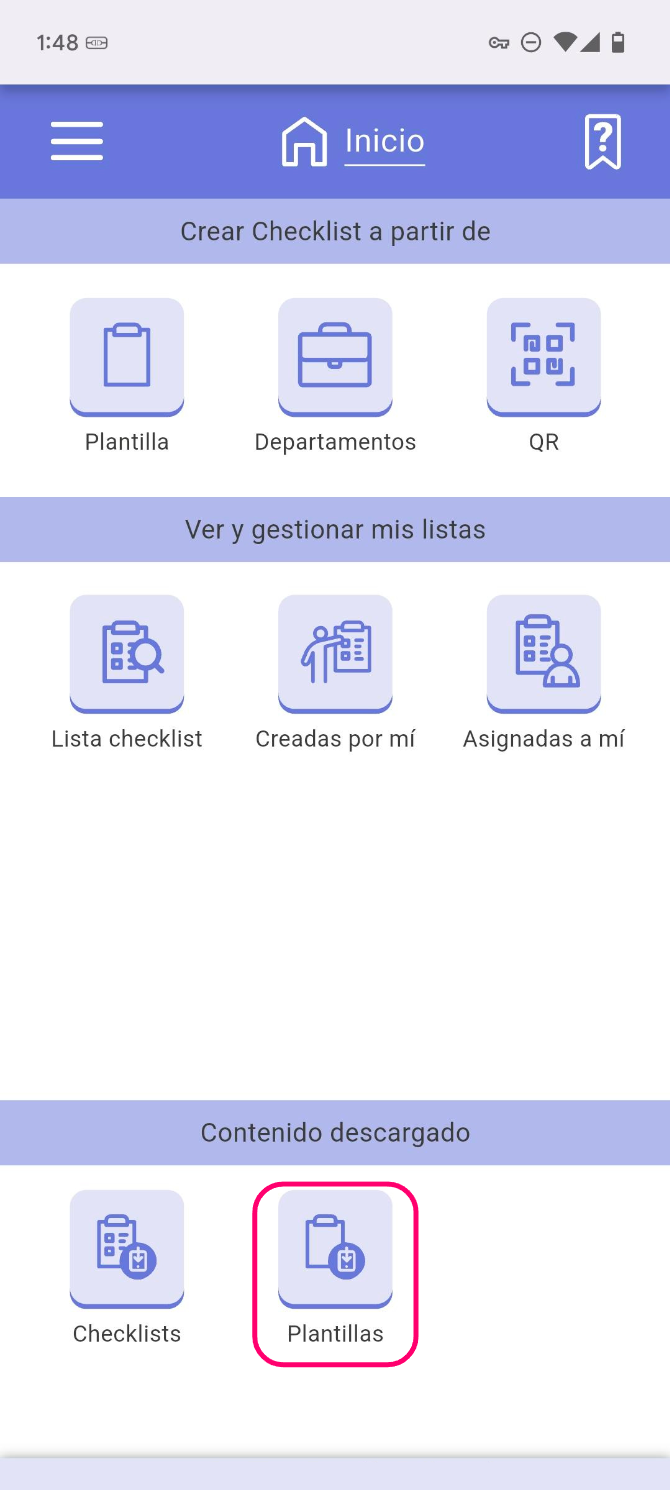Show lists Asignadas a mí

(x=543, y=654)
